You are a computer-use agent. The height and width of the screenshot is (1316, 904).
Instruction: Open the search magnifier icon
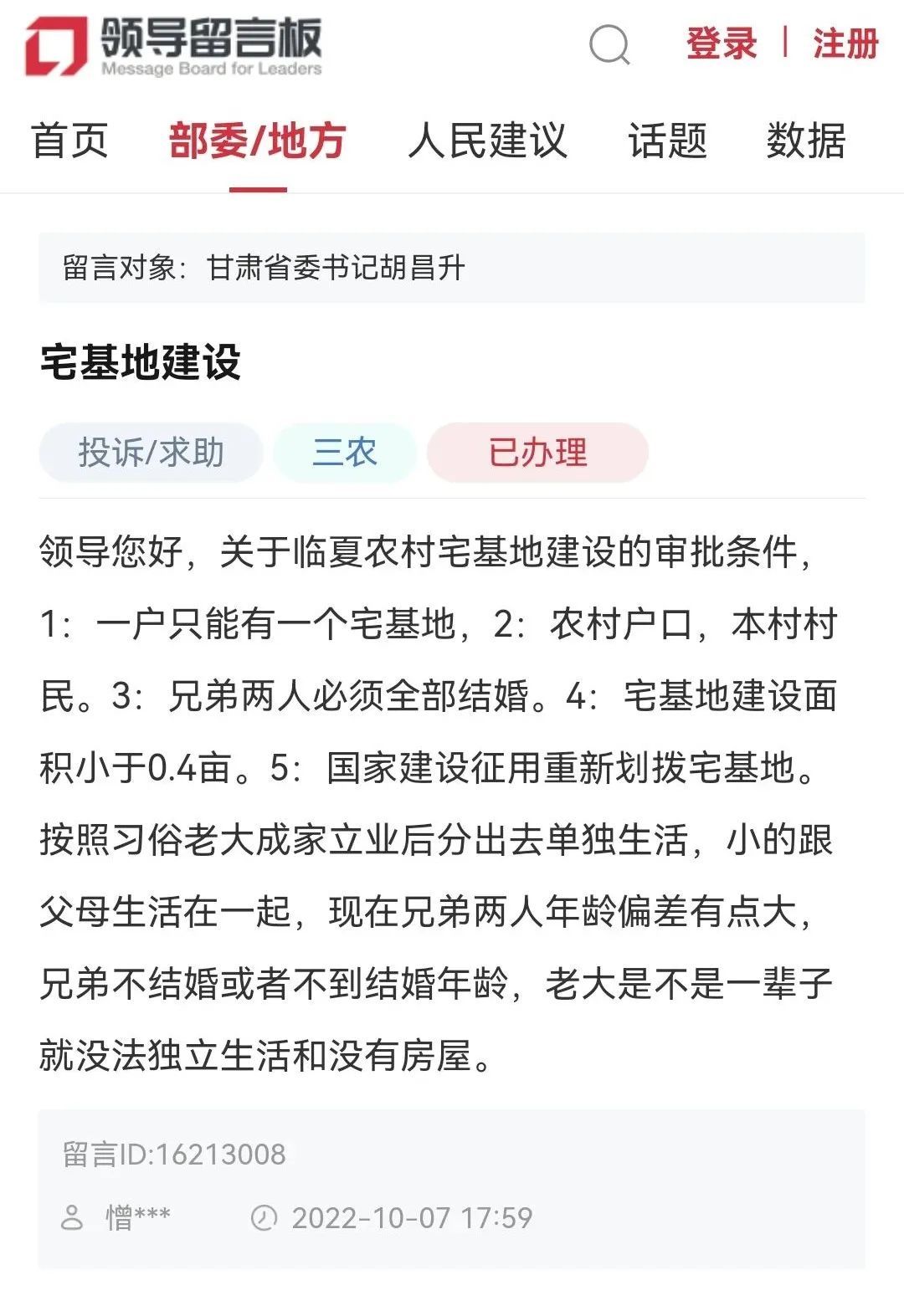(609, 44)
